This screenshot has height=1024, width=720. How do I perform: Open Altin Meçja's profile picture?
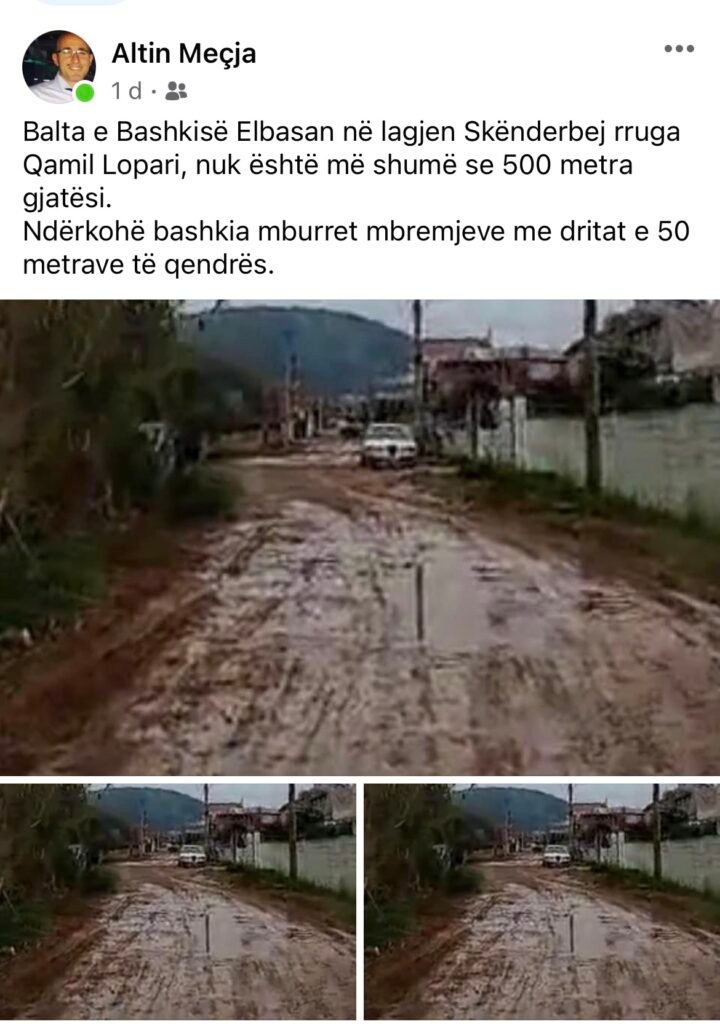point(58,67)
